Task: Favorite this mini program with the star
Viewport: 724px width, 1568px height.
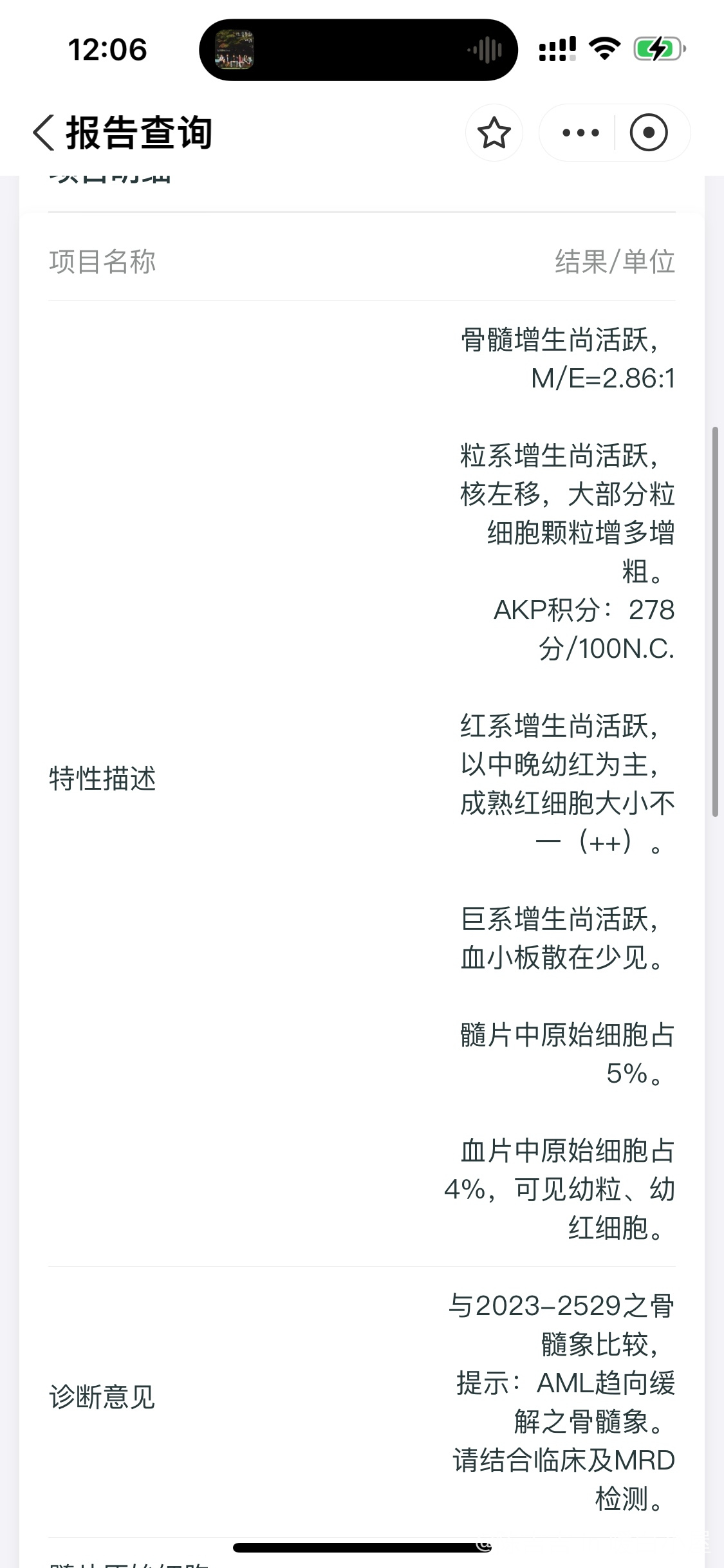Action: pyautogui.click(x=494, y=133)
